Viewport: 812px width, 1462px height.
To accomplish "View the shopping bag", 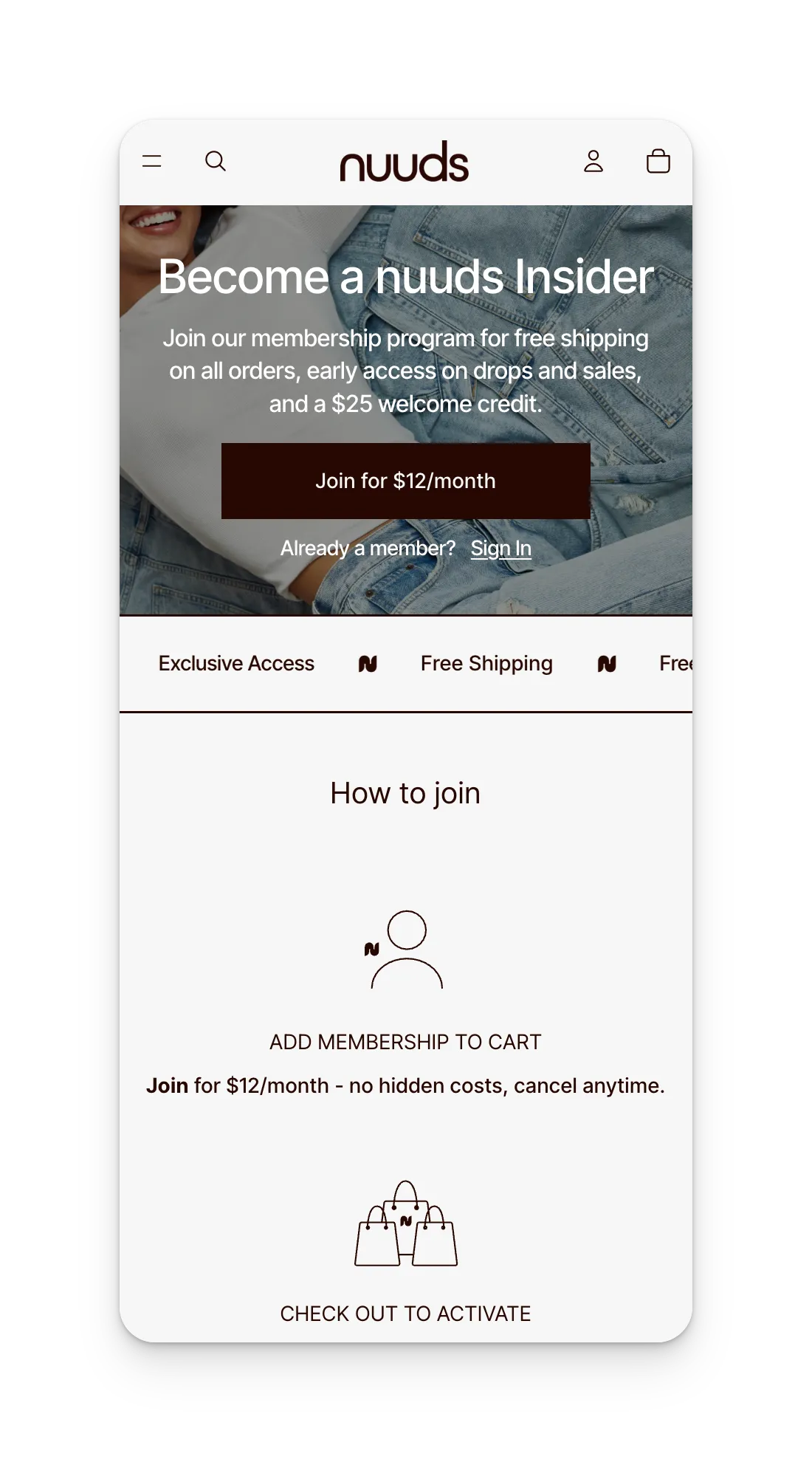I will click(x=658, y=161).
